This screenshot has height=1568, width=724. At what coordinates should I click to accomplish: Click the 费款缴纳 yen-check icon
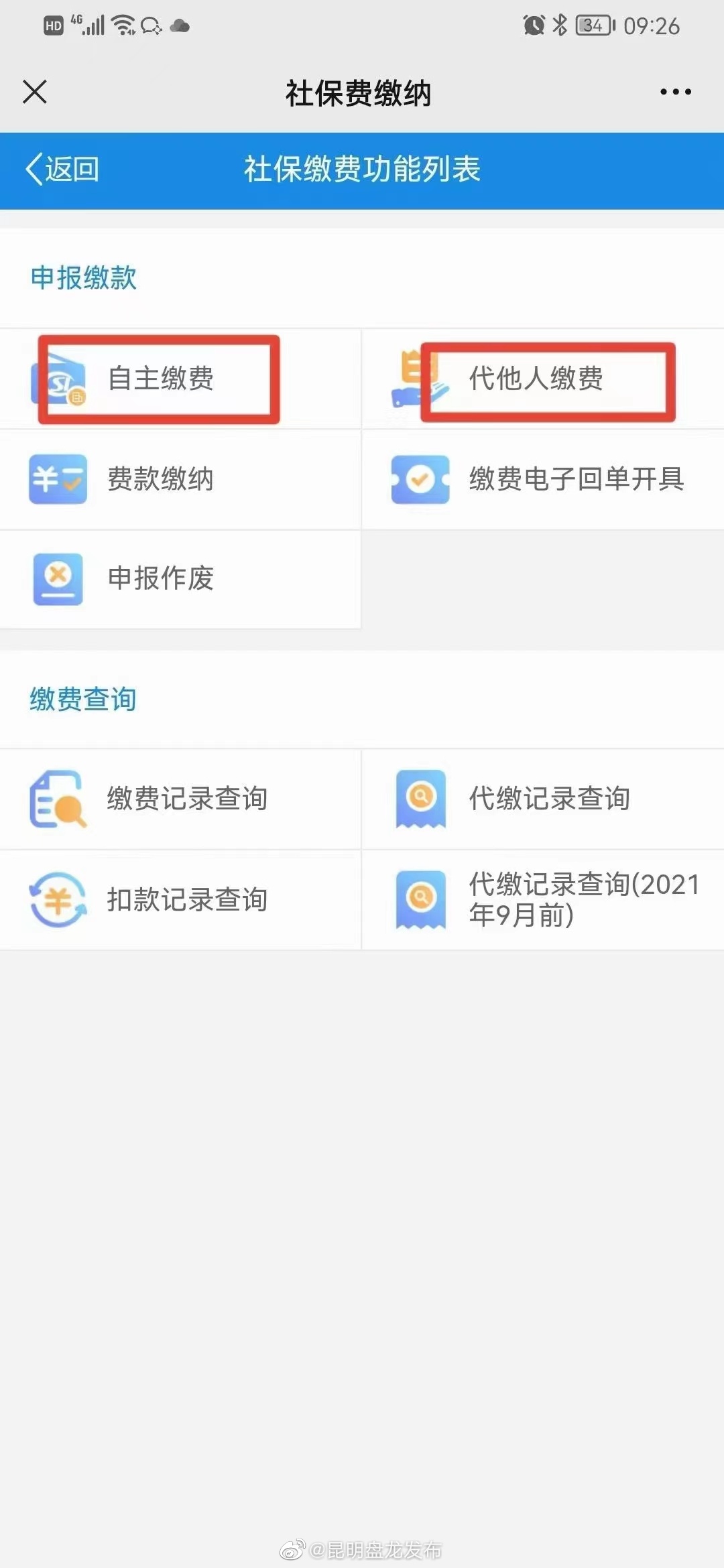point(59,480)
